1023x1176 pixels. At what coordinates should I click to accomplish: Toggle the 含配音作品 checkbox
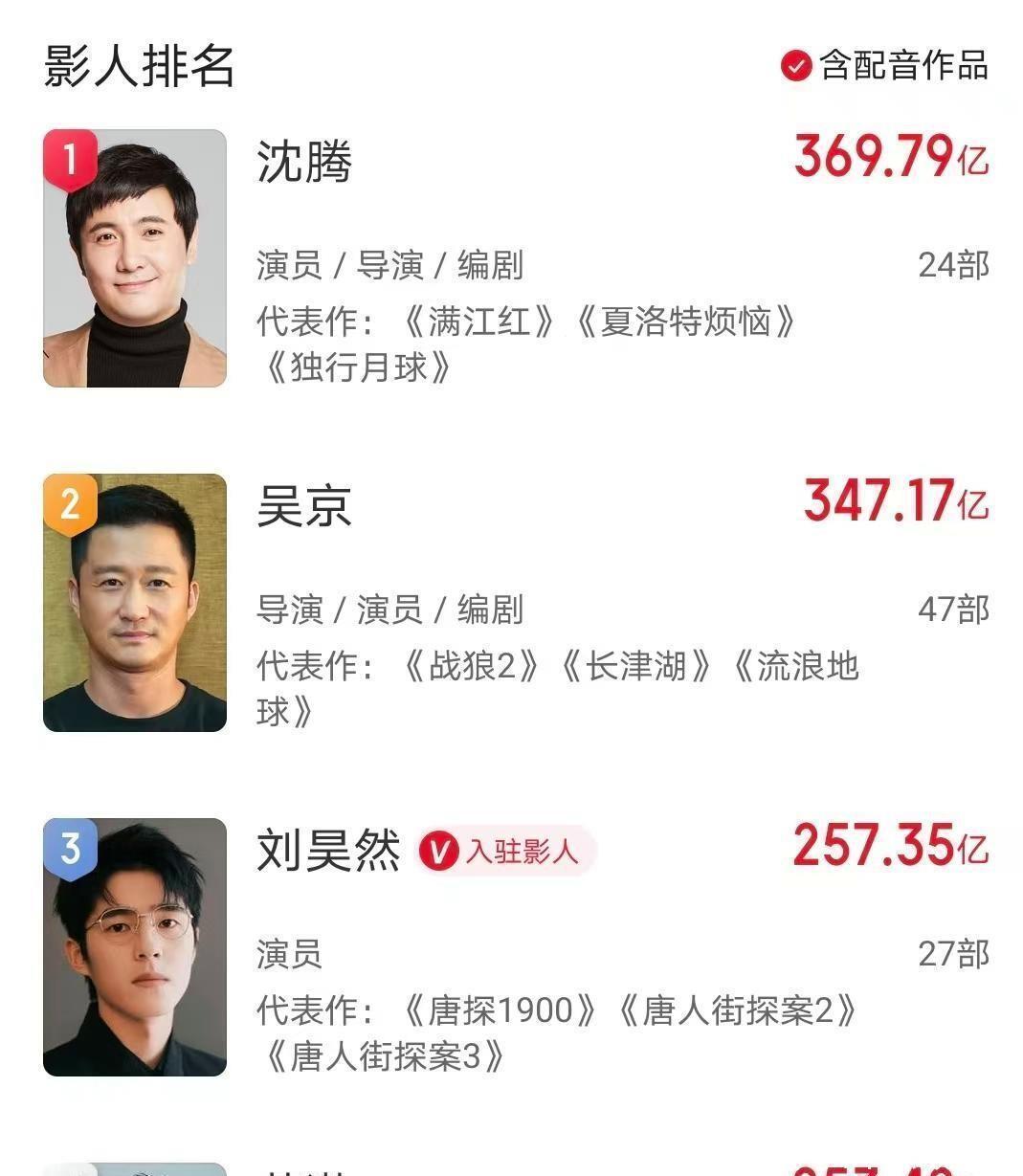click(796, 67)
